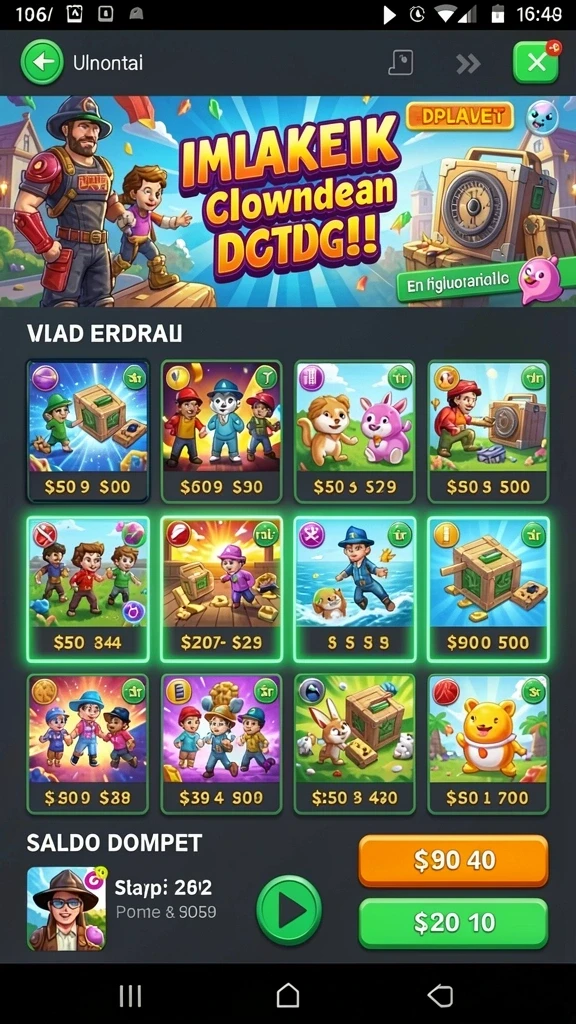
Task: Select the squirrel and pink bunny card
Action: pos(355,431)
